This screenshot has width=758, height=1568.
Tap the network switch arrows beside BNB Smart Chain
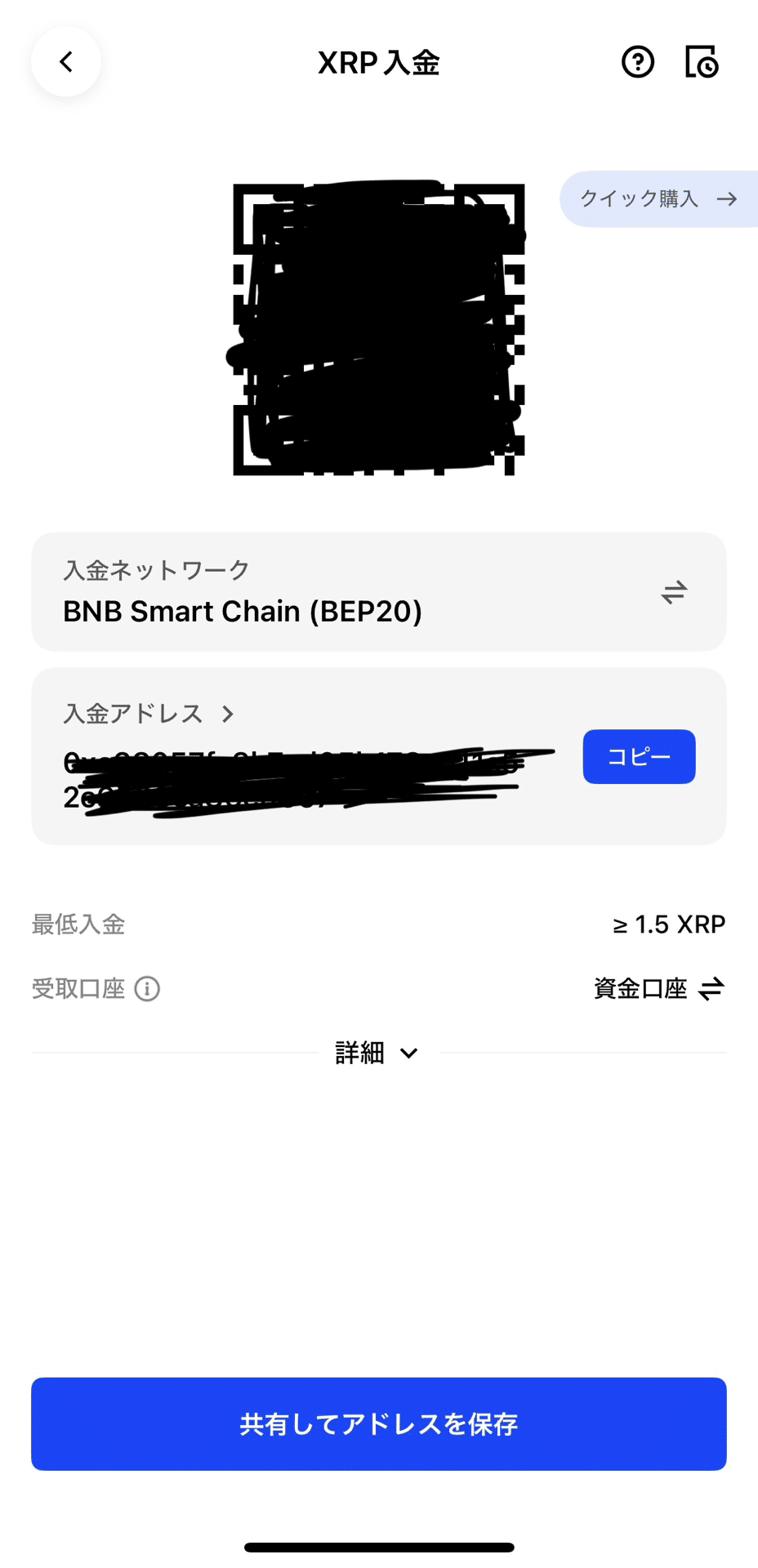(x=671, y=593)
